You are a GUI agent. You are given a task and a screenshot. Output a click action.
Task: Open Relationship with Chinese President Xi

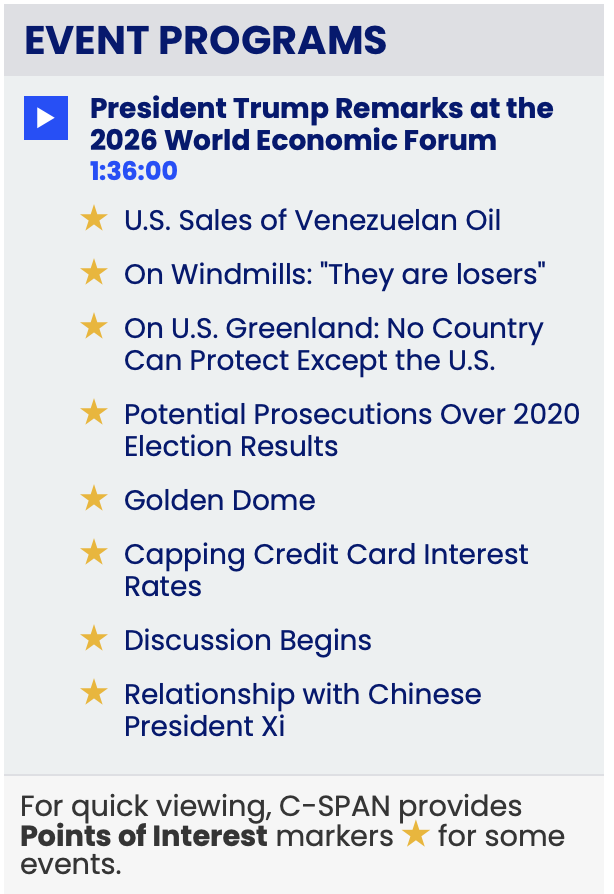302,709
